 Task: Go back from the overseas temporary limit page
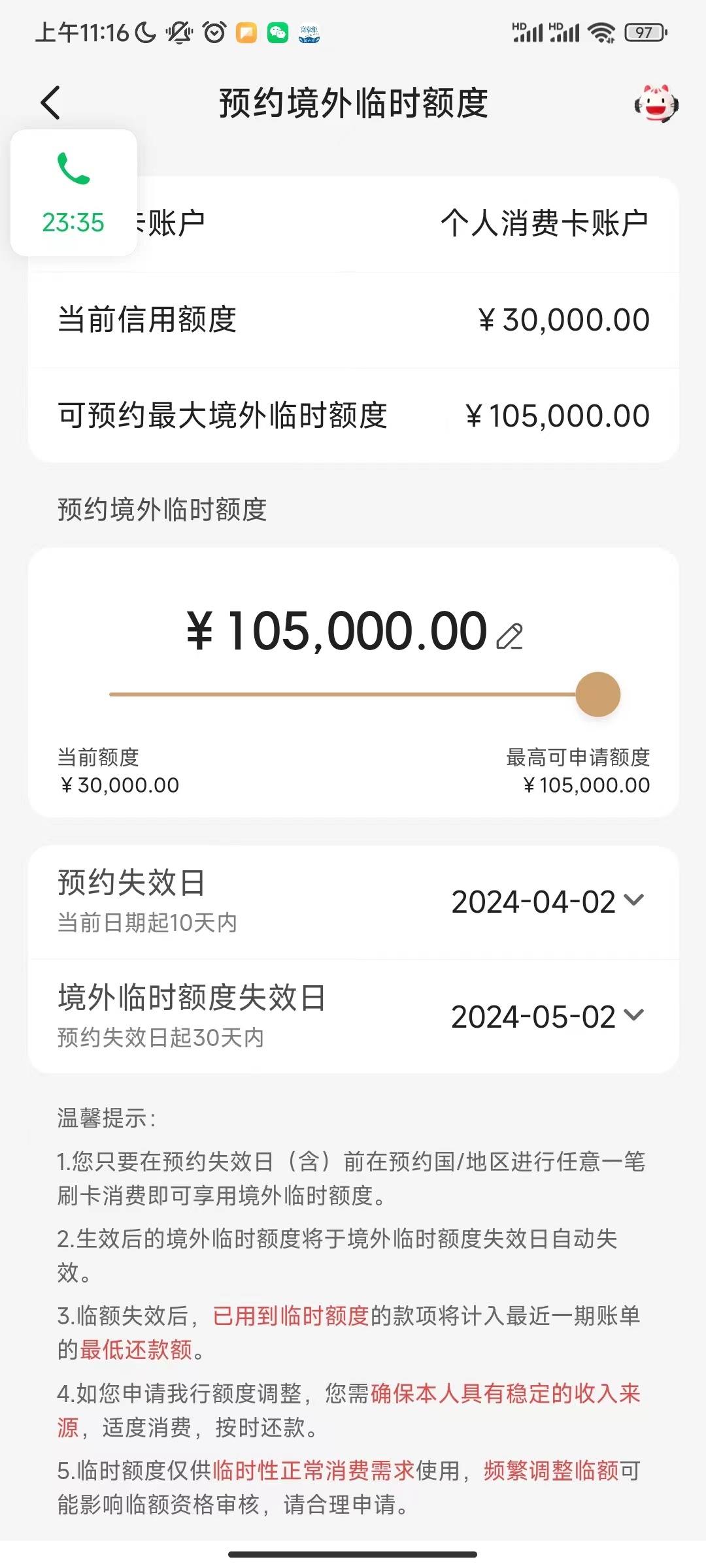click(50, 103)
